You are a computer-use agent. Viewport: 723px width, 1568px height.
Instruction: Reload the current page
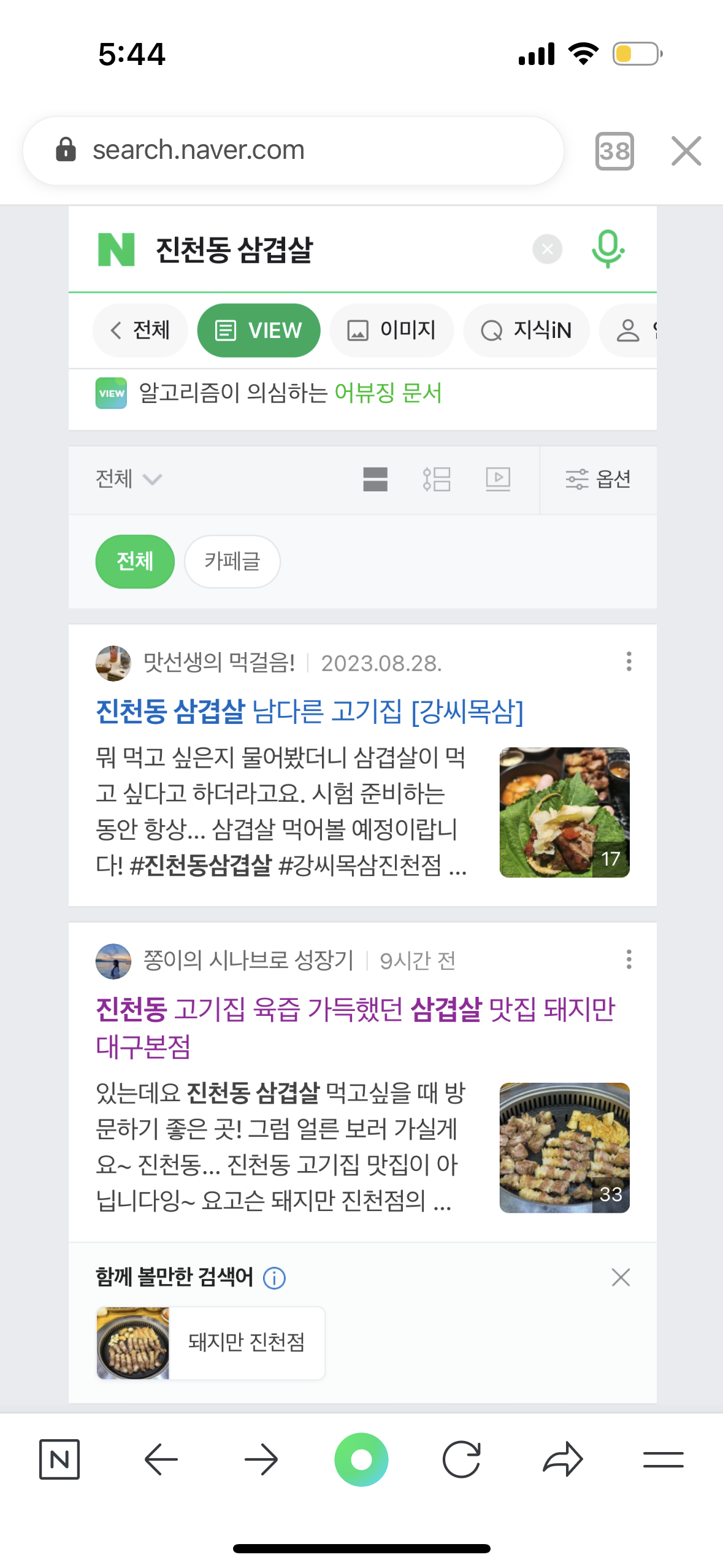[461, 1459]
